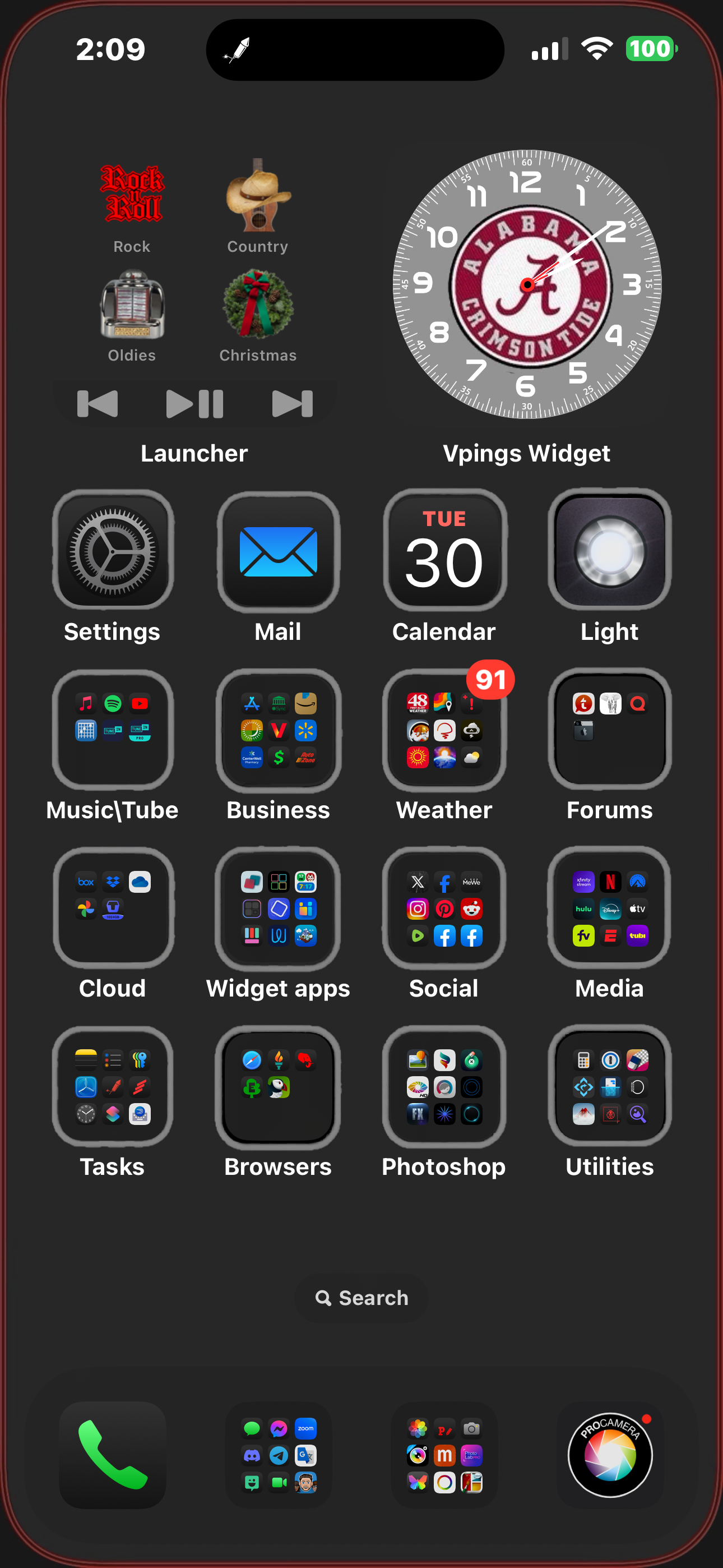Open the Music\Tube folder

coord(113,729)
